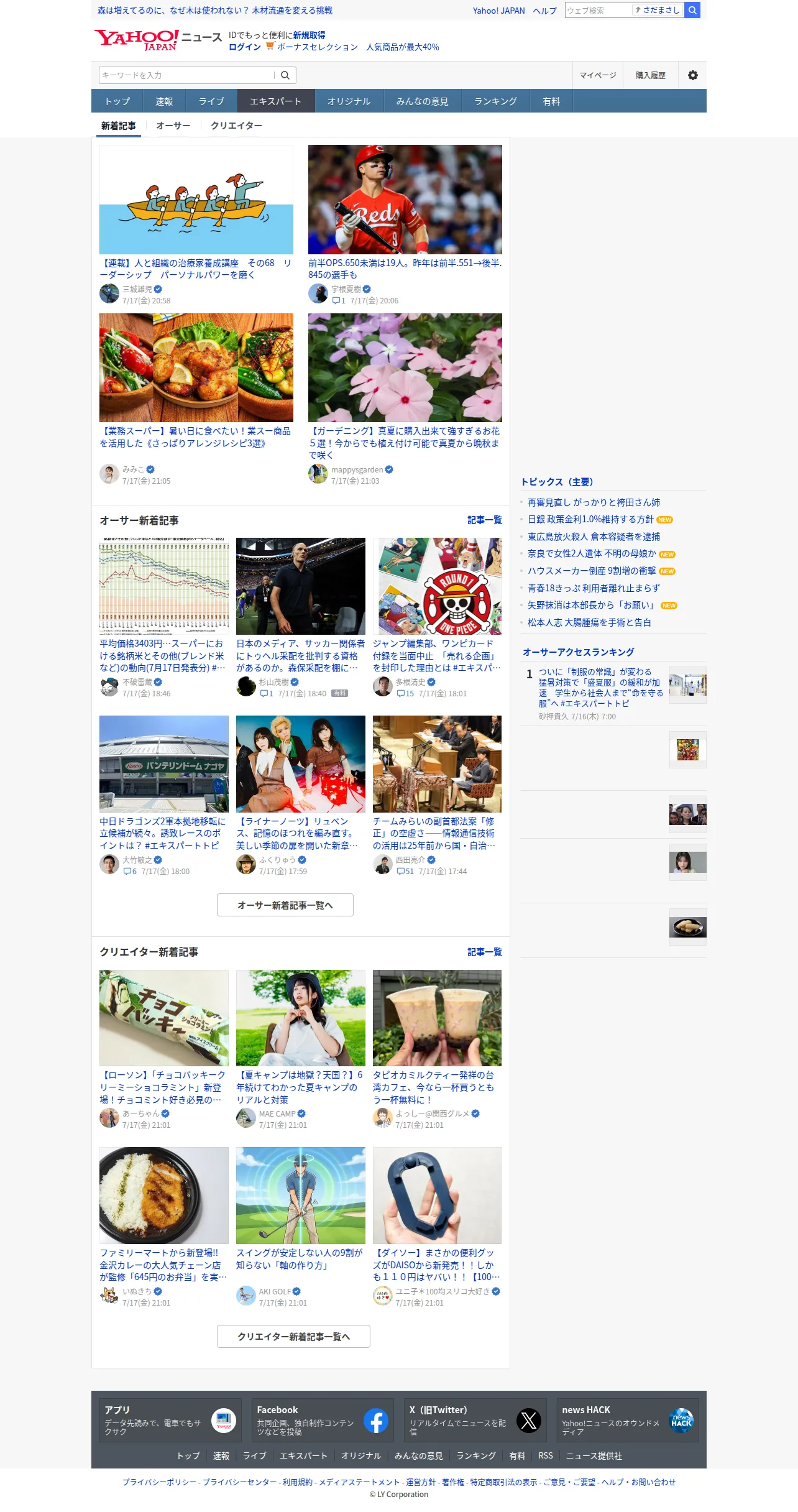Open the ランキング tab
The image size is (798, 1512).
[x=495, y=101]
